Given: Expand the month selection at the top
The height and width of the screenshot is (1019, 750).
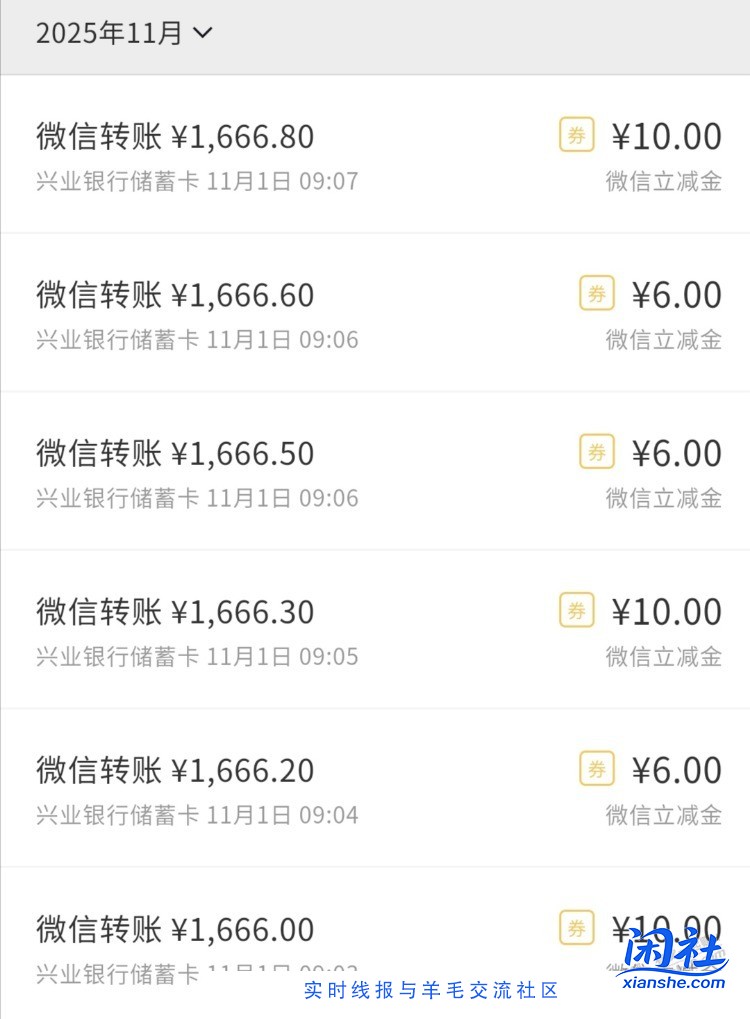Looking at the screenshot, I should 125,33.
